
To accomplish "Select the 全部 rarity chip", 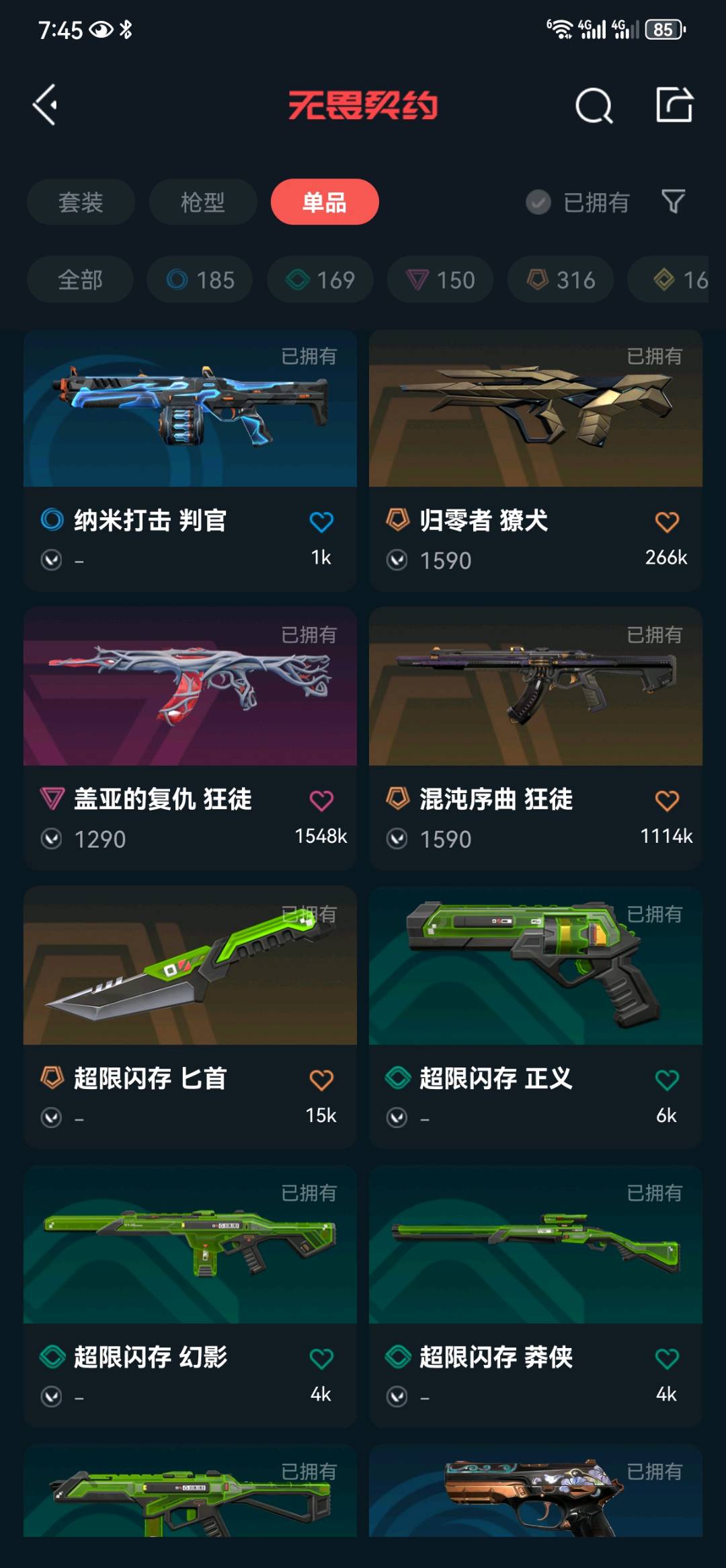I will 80,280.
